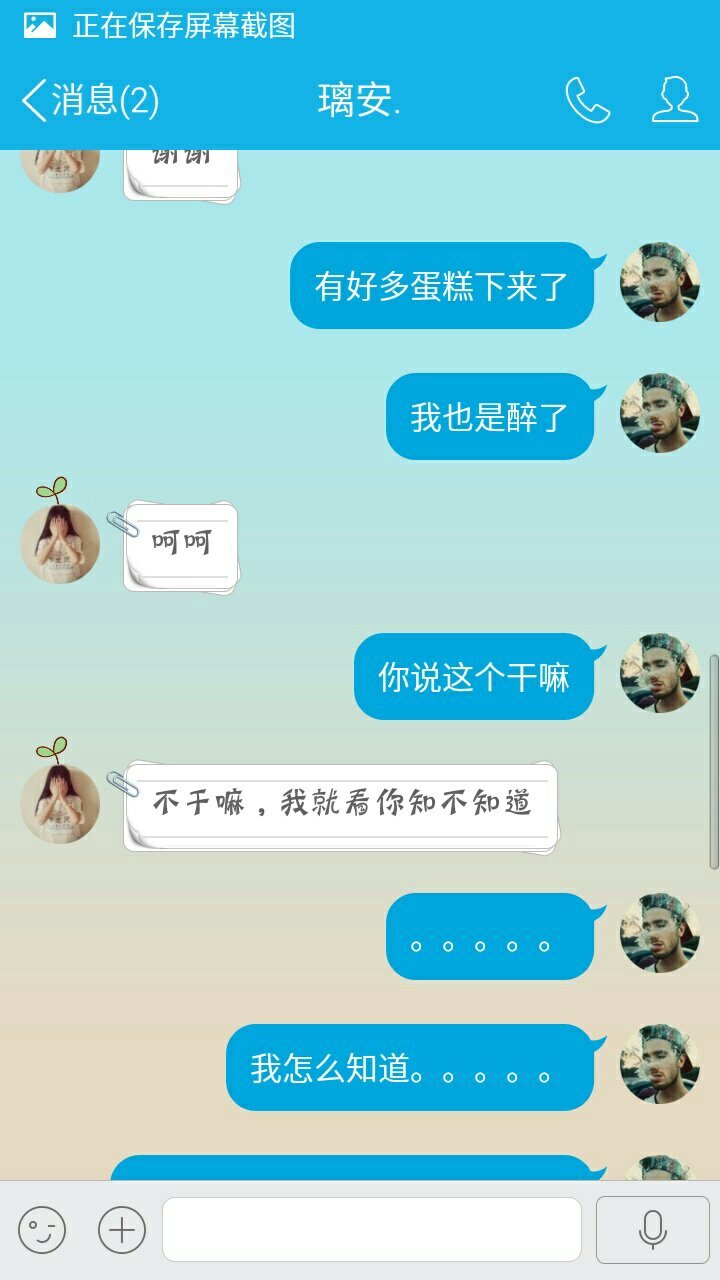Open the contact's avatar beside 呵呵

tap(60, 544)
